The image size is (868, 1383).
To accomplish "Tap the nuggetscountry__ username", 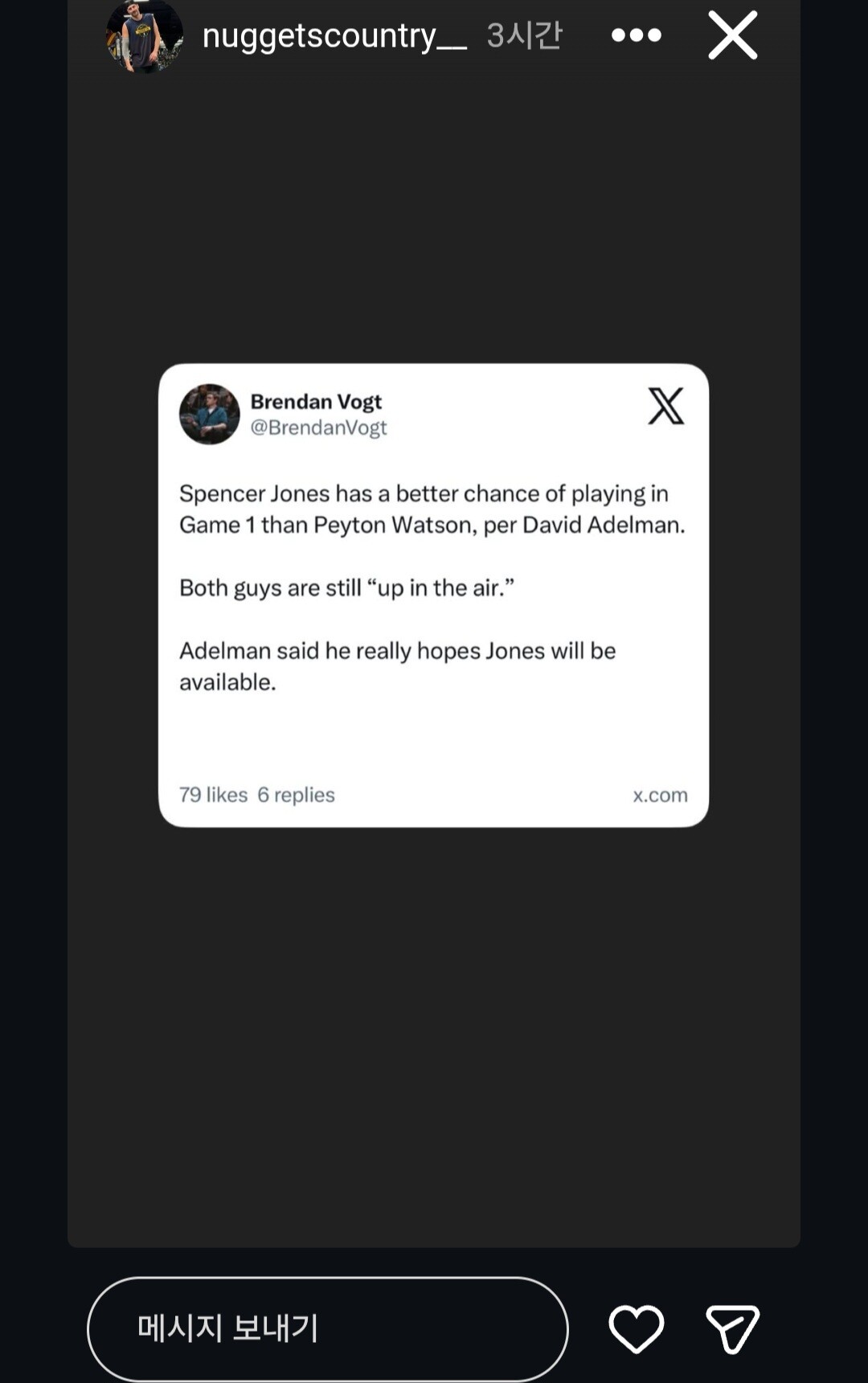I will tap(334, 36).
